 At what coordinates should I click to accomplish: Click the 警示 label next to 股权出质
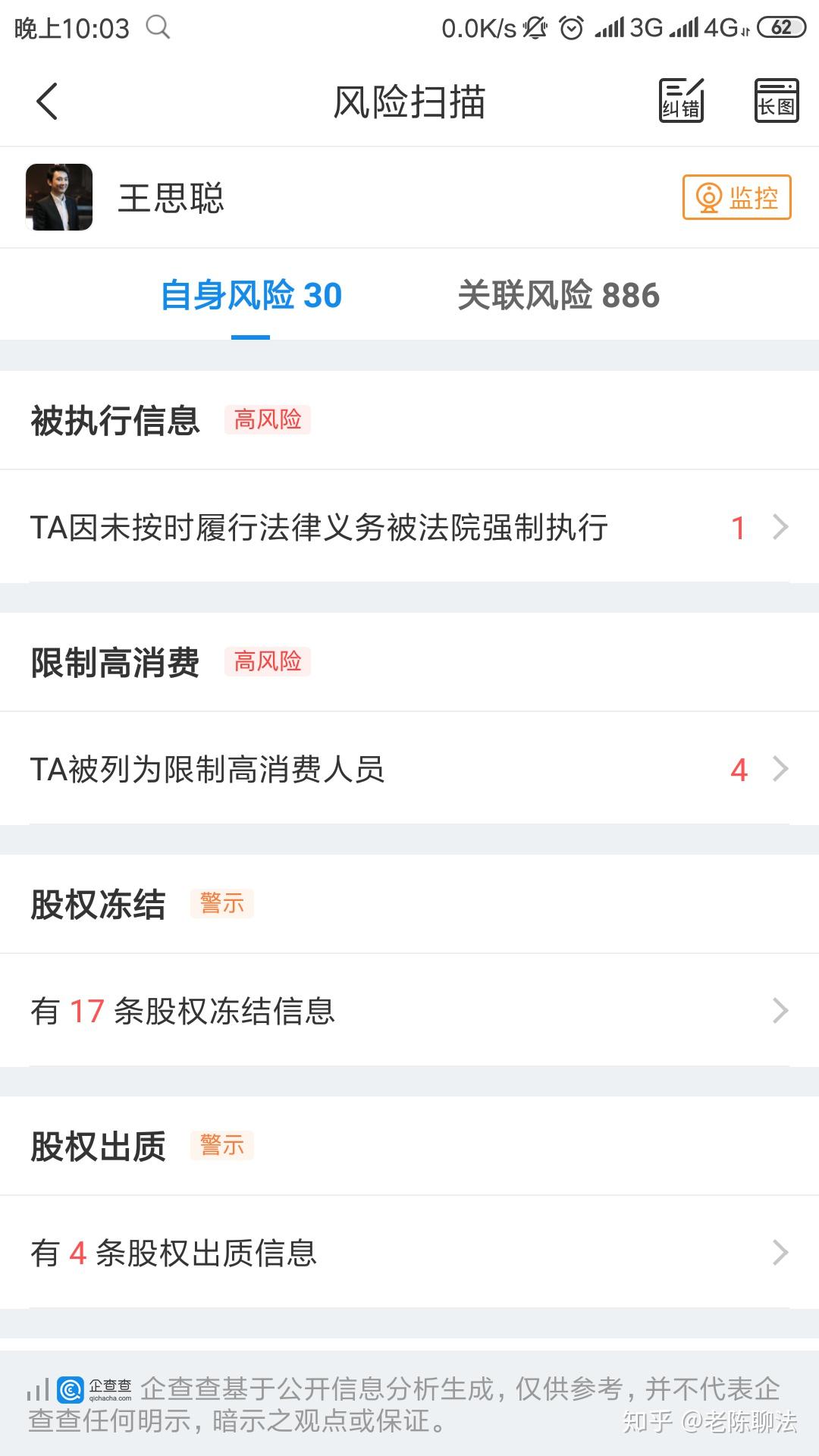[x=222, y=1146]
